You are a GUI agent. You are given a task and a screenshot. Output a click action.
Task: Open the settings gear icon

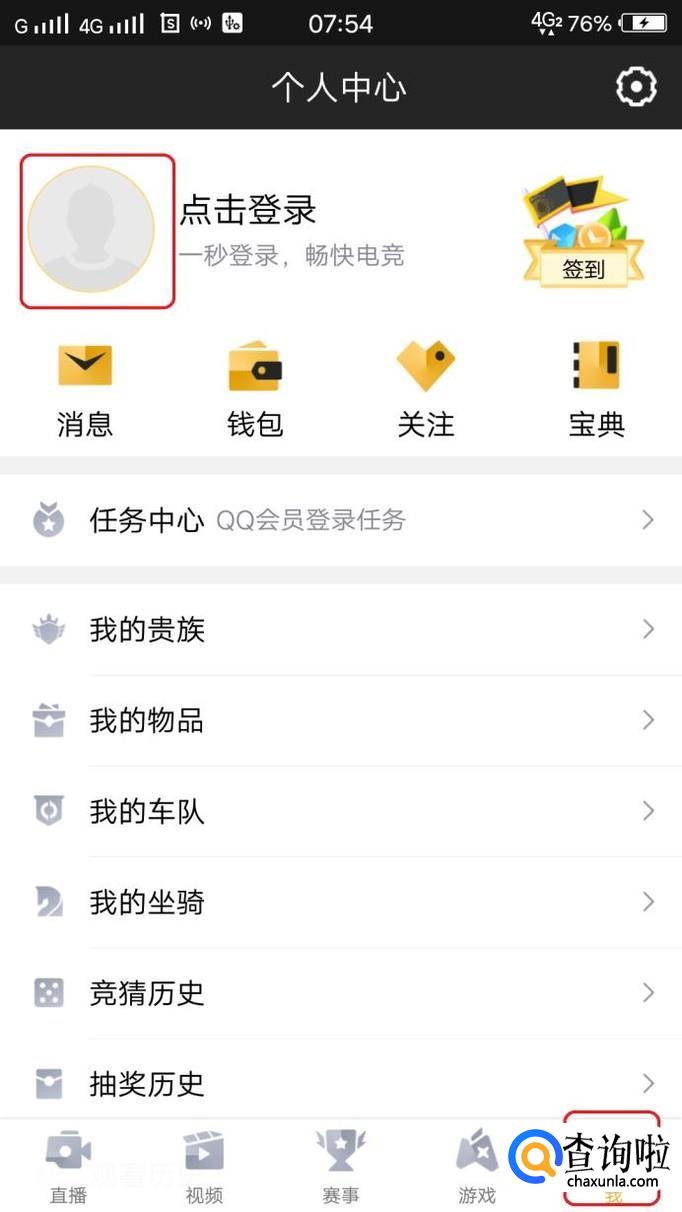click(636, 87)
